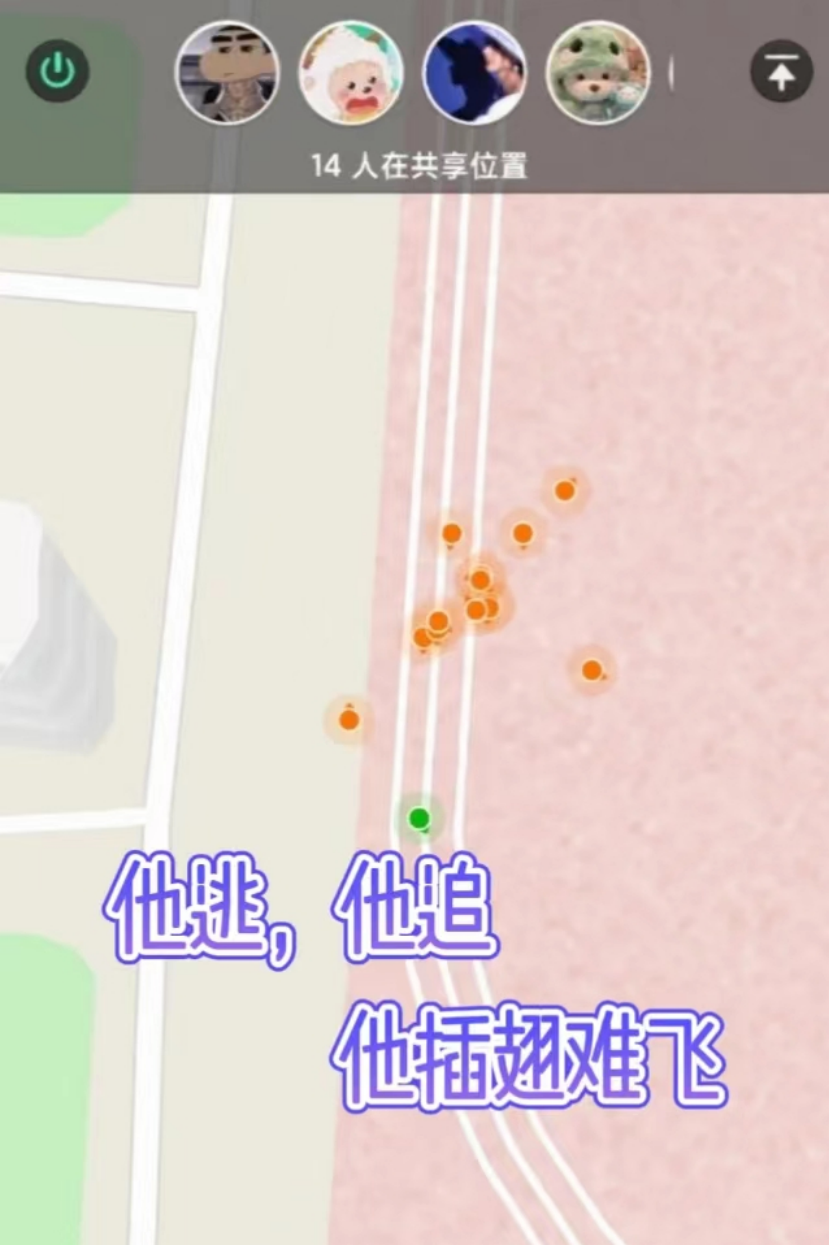Select the bear in frog hat avatar

598,73
